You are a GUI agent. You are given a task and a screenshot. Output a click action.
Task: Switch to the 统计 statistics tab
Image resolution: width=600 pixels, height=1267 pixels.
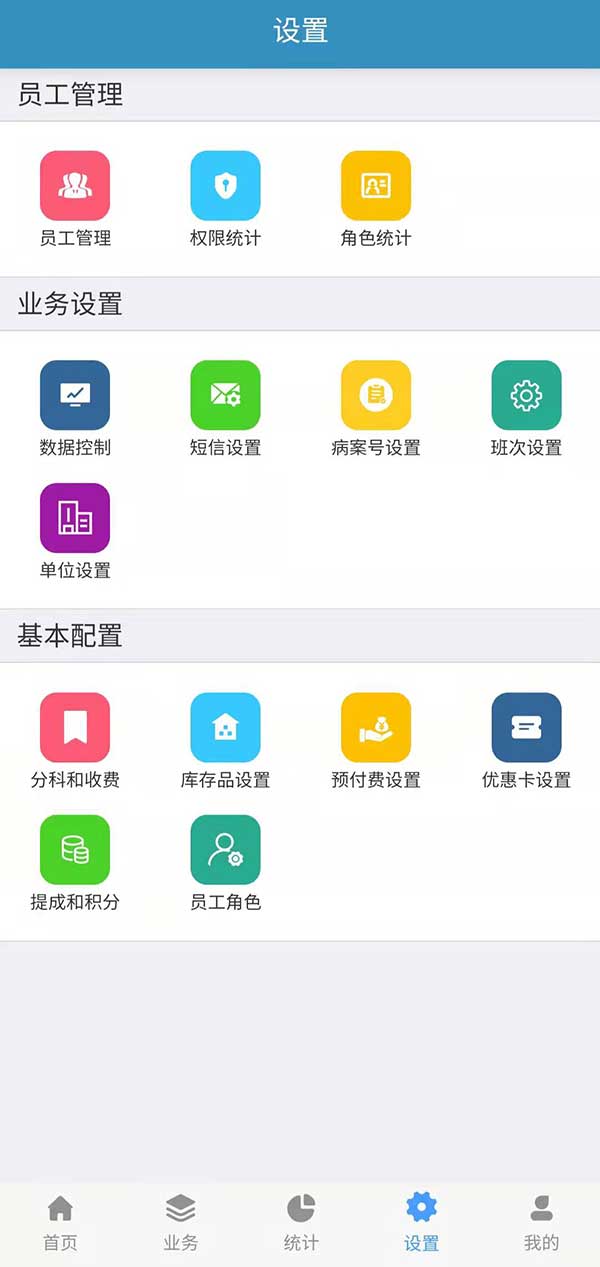pyautogui.click(x=301, y=1223)
